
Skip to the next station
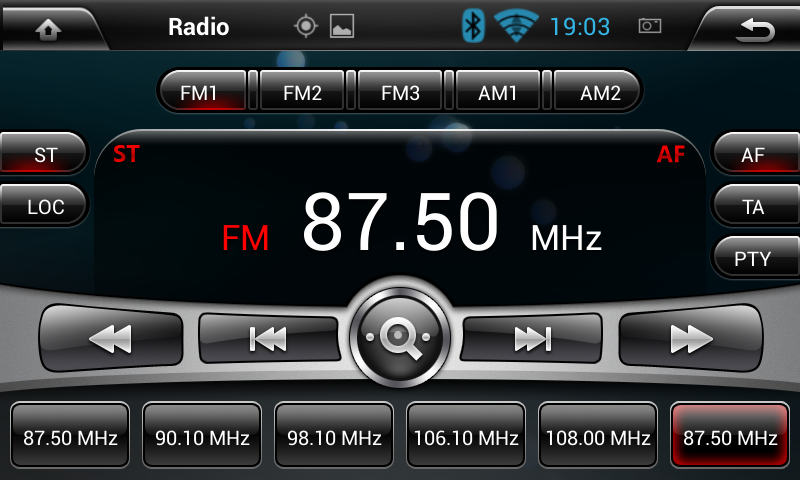(x=532, y=339)
